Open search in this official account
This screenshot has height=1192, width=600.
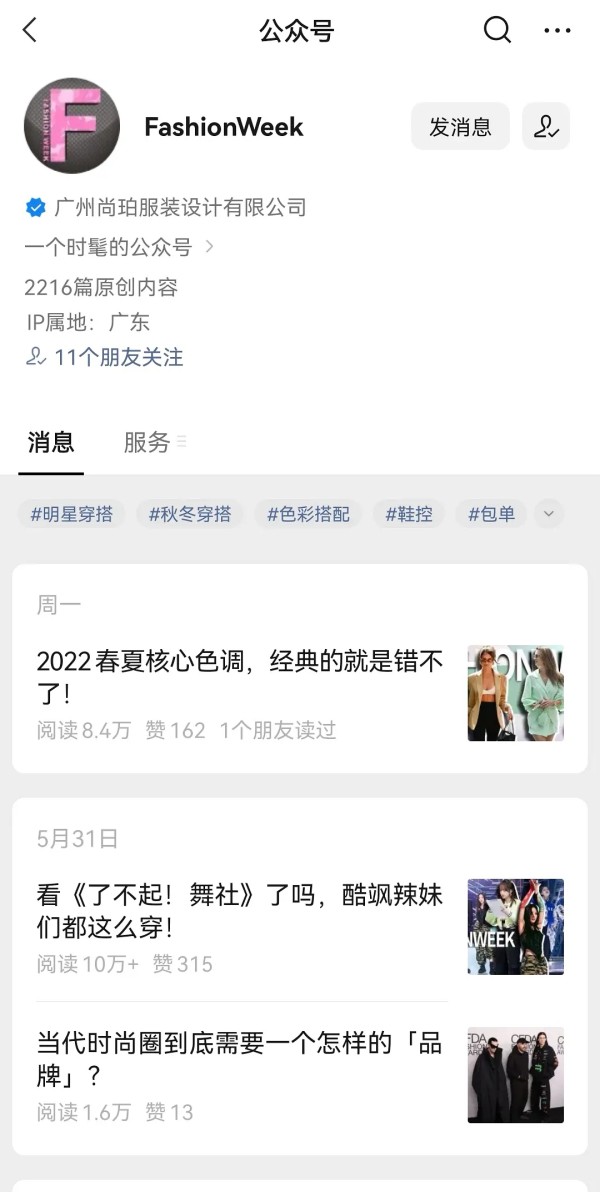pos(497,31)
